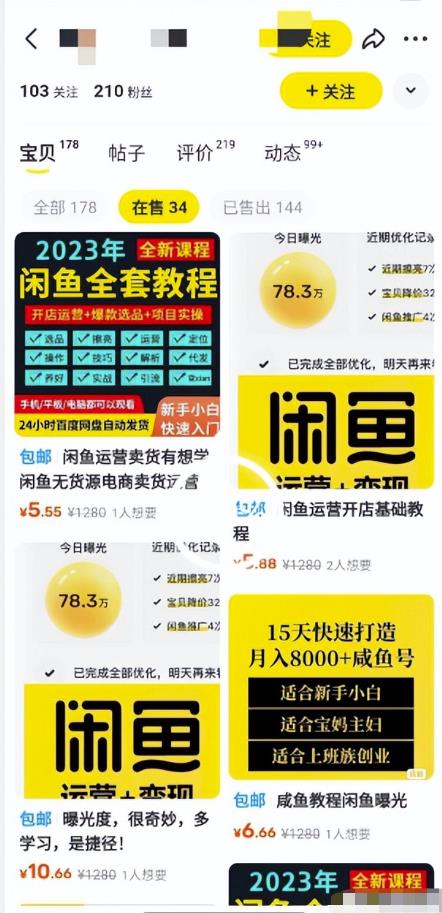Filter by 在售 34 items

[159, 207]
